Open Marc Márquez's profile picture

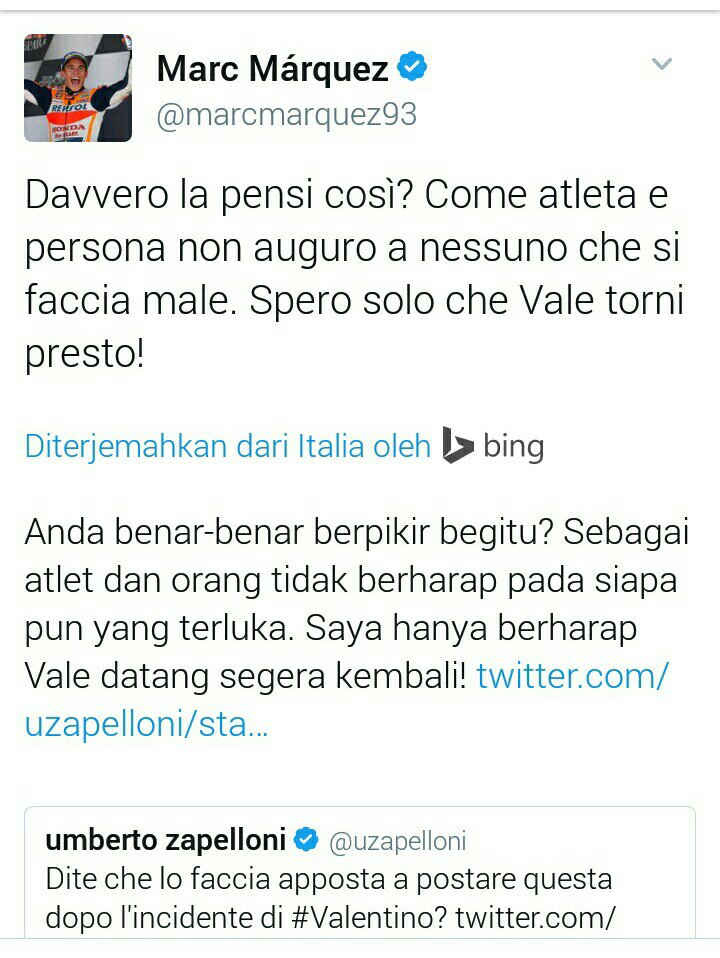(x=78, y=88)
